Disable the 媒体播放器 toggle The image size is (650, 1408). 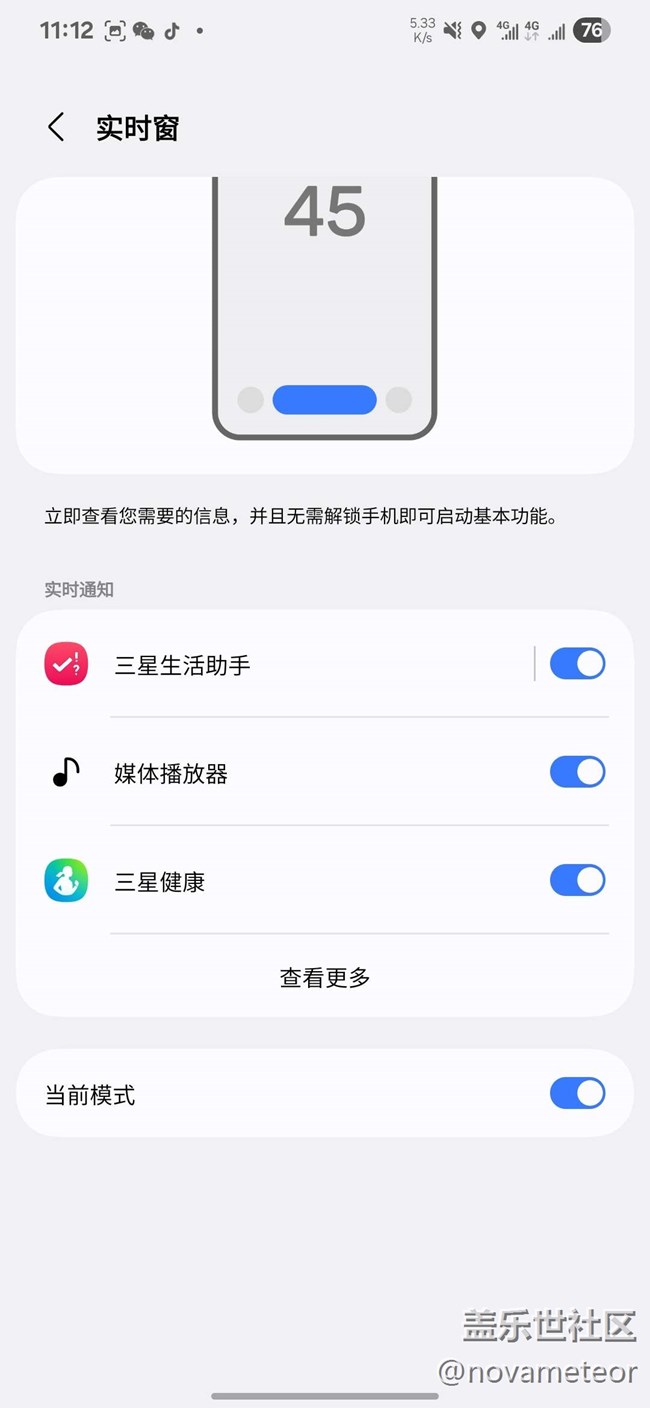[x=577, y=772]
